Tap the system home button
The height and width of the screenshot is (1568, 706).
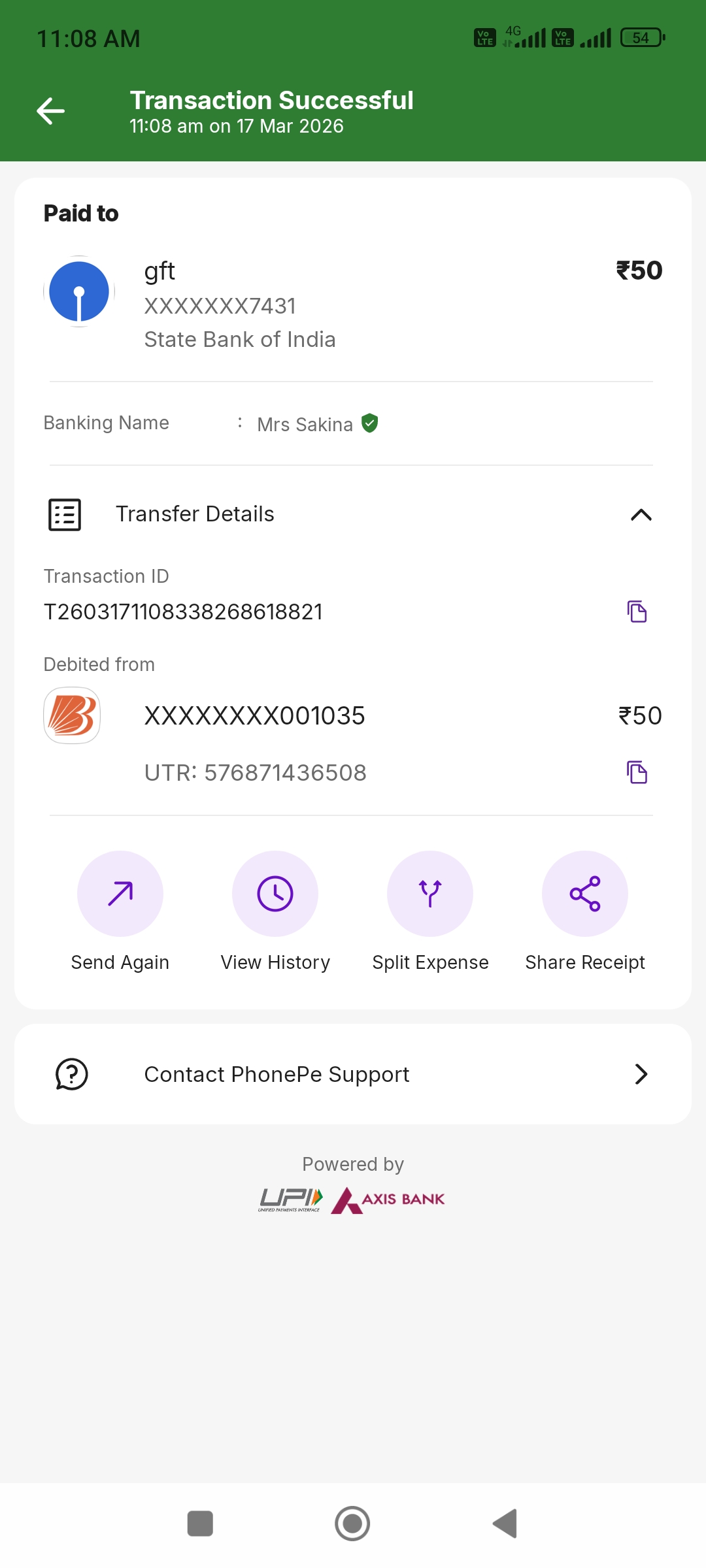point(352,1524)
